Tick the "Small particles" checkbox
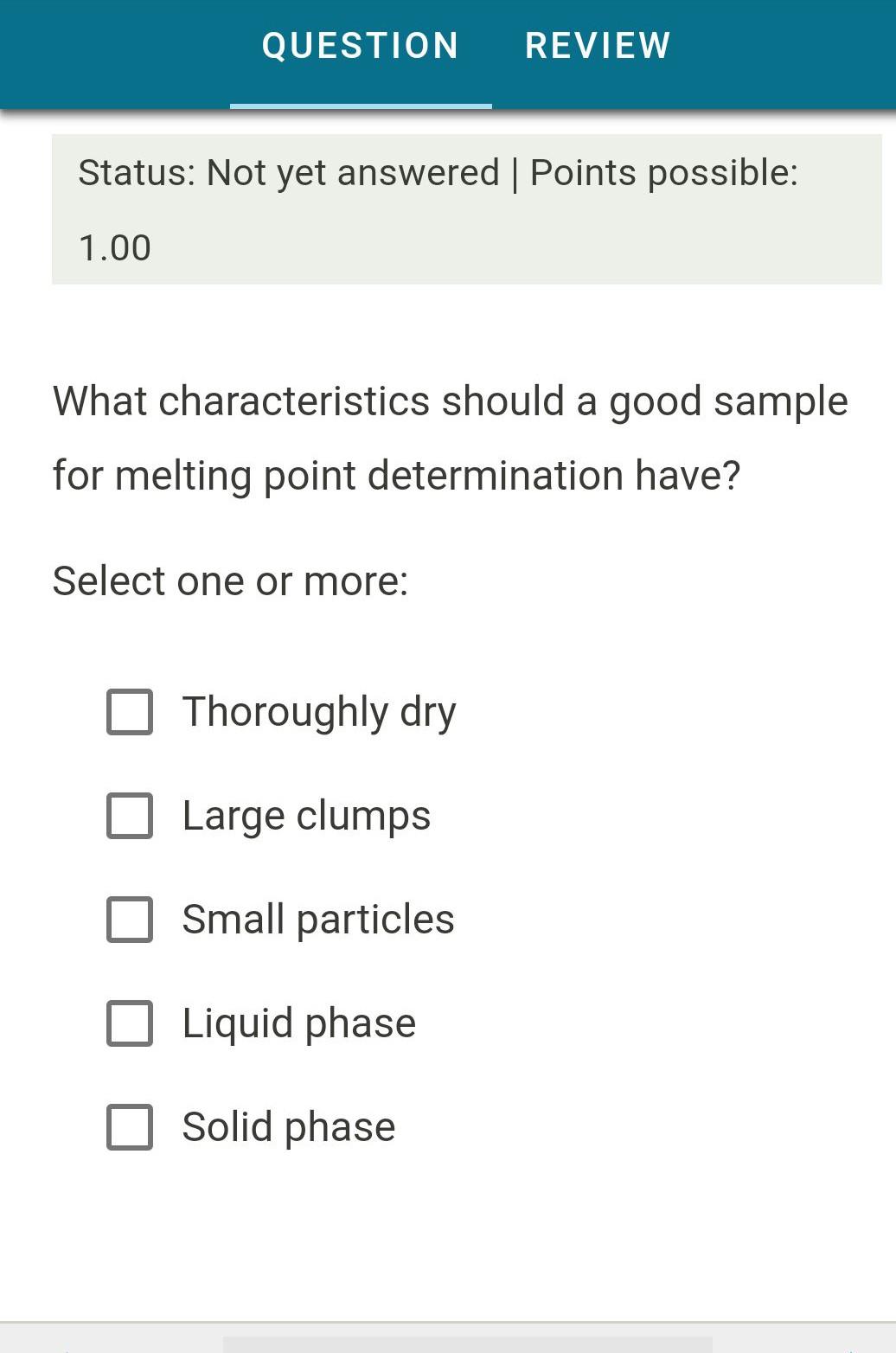This screenshot has width=896, height=1353. click(x=129, y=919)
